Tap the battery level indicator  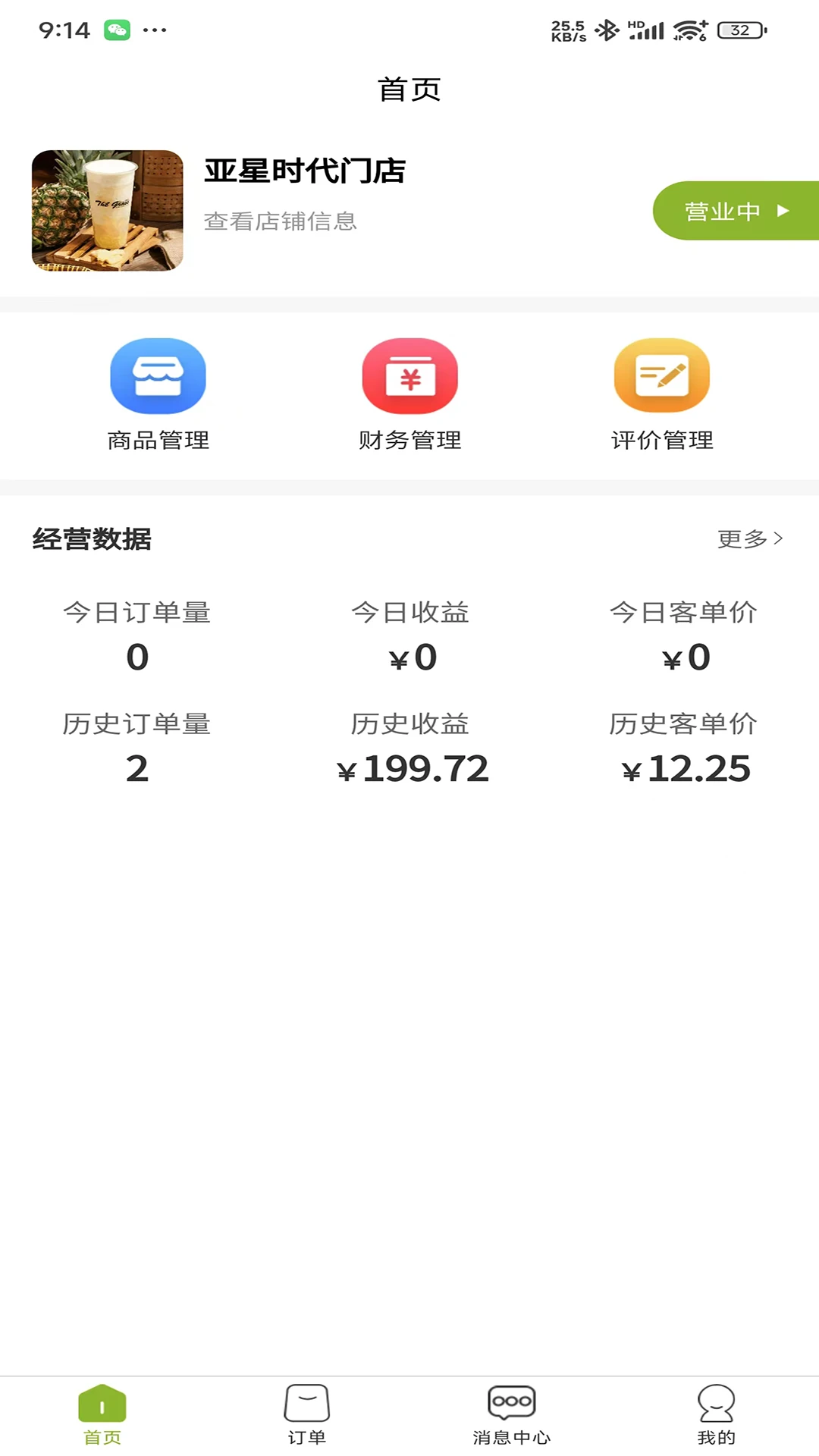(741, 30)
